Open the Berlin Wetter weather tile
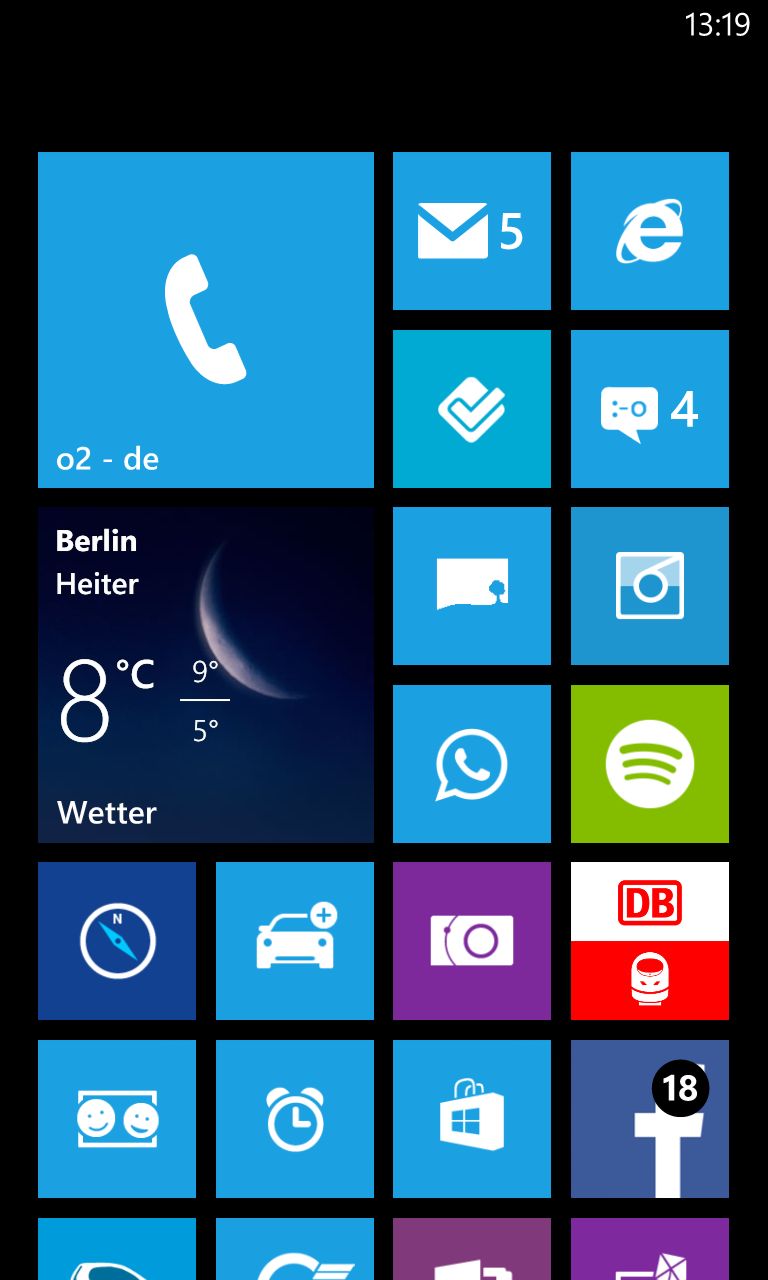 (206, 675)
